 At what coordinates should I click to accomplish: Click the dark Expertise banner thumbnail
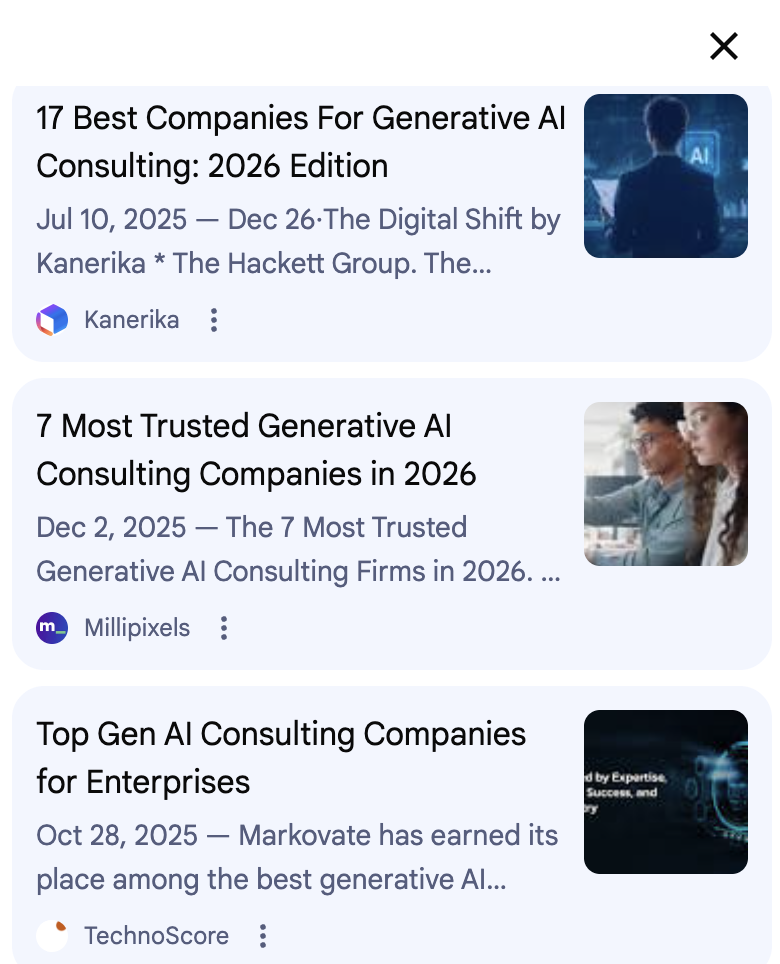[x=666, y=792]
